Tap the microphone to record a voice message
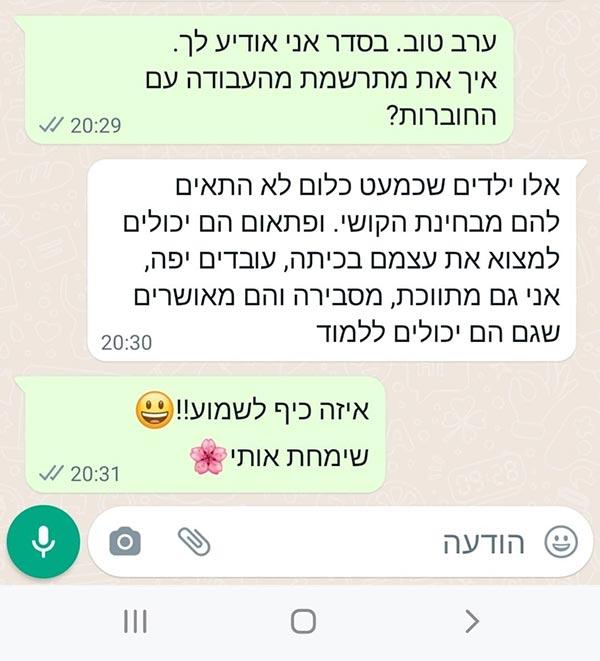The image size is (600, 661). (42, 542)
